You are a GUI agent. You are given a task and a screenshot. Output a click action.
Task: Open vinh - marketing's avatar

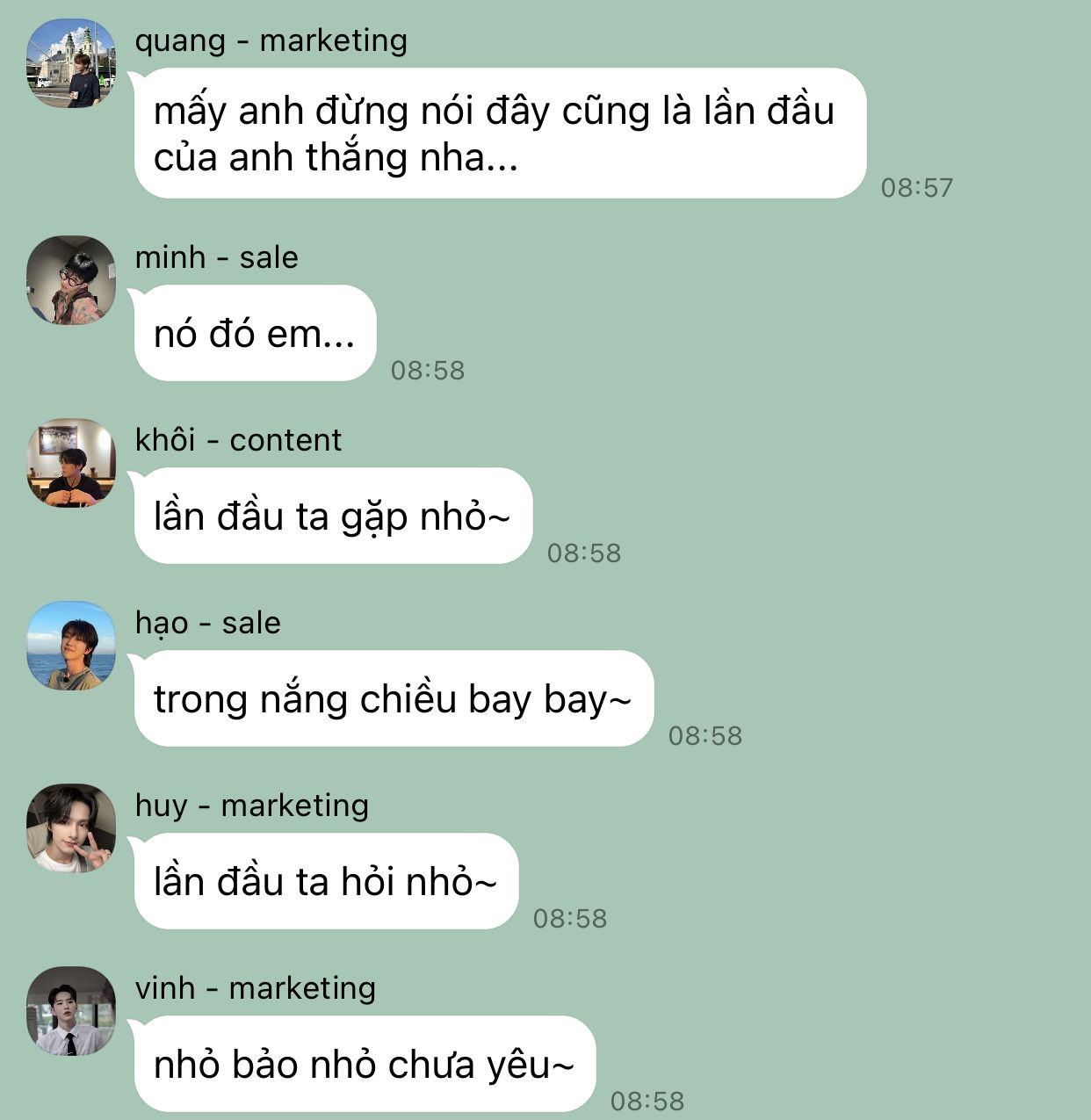pos(71,1011)
